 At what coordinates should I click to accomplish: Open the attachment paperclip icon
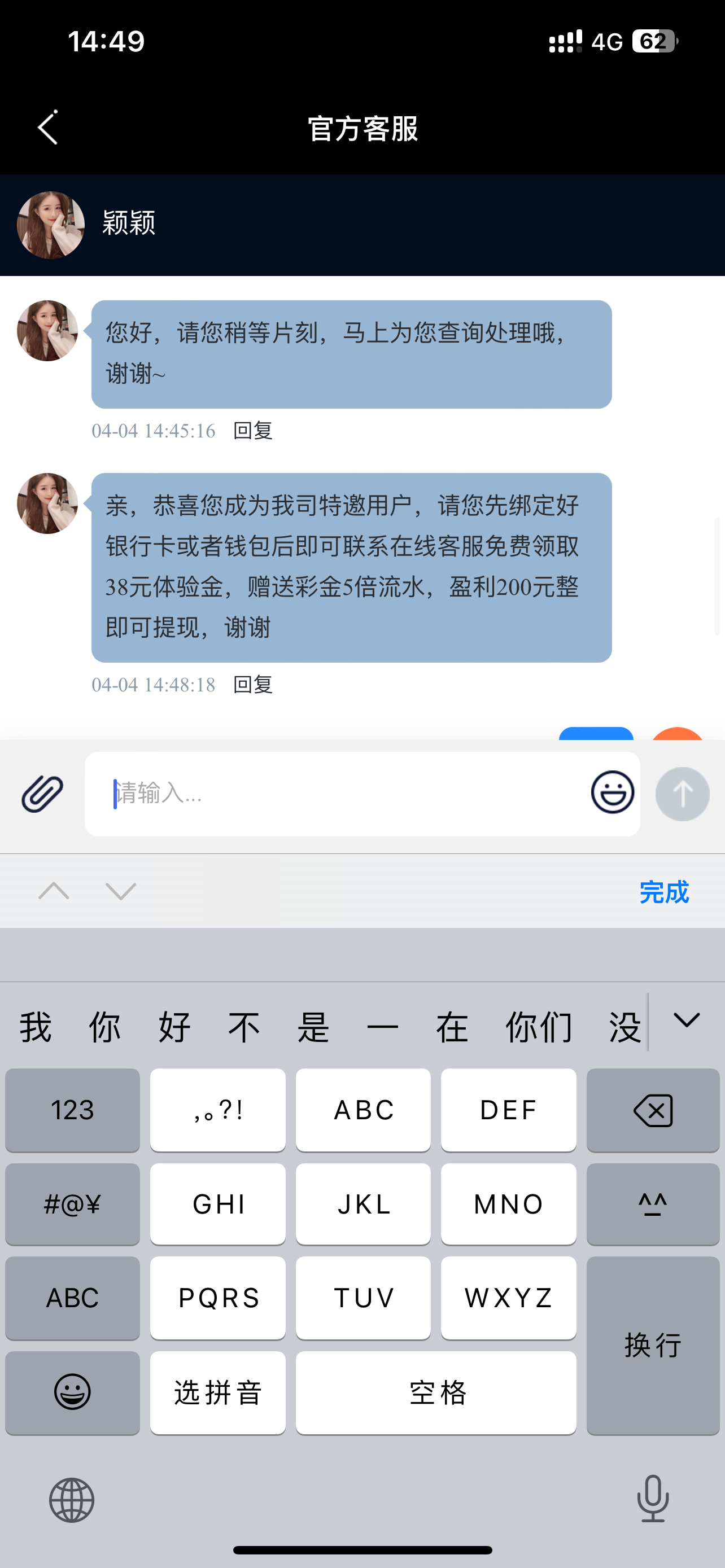coord(42,794)
